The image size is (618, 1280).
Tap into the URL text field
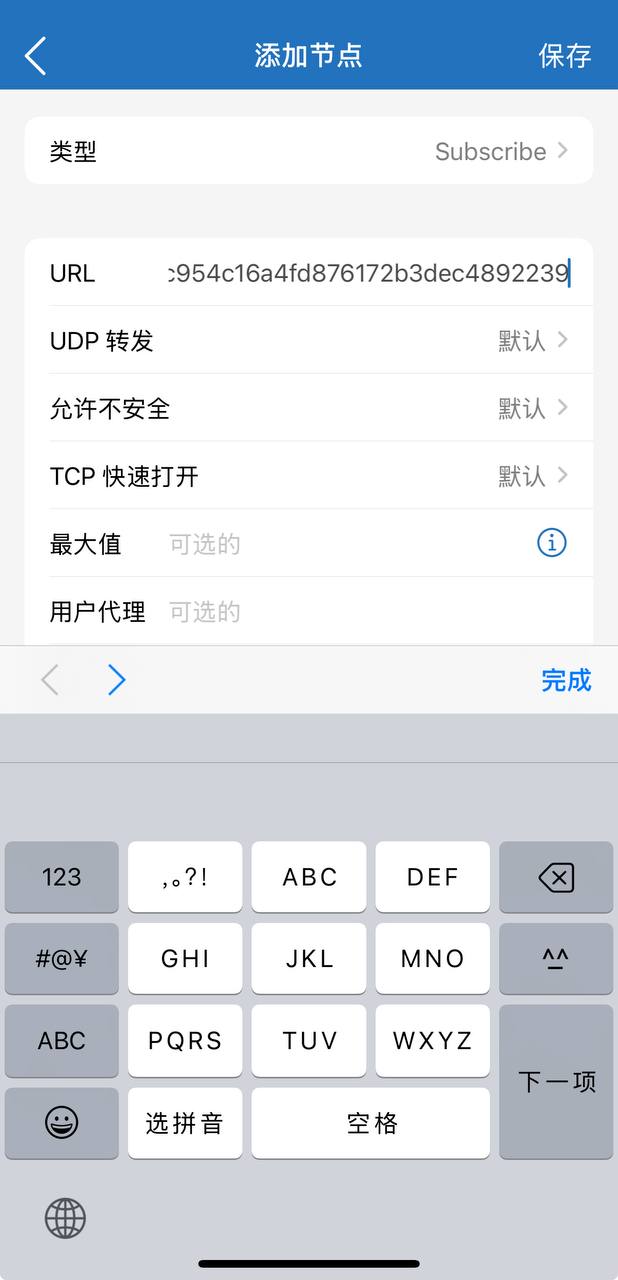coord(369,273)
